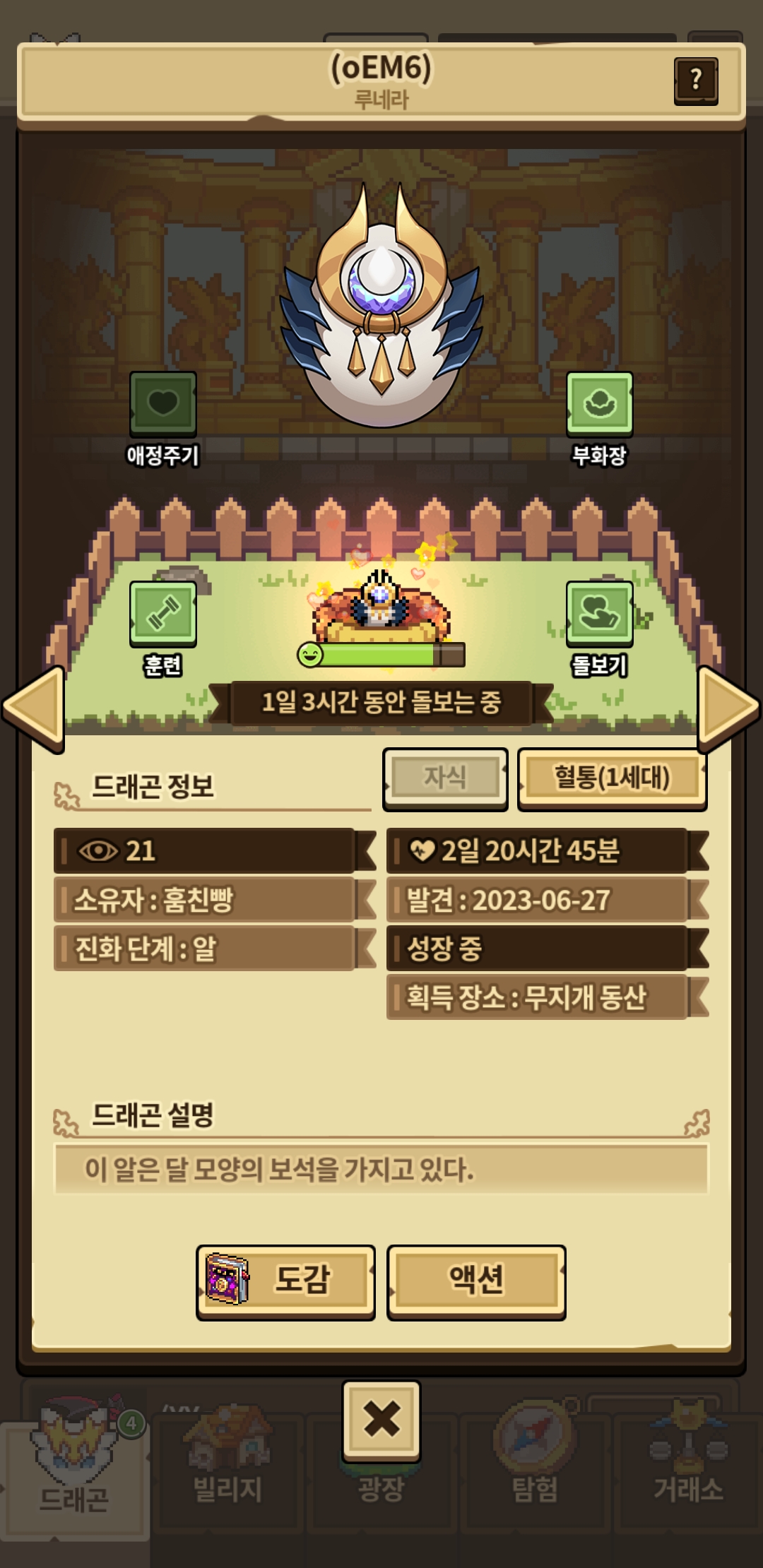Open the 자식 offspring button
This screenshot has width=763, height=1568.
[445, 778]
